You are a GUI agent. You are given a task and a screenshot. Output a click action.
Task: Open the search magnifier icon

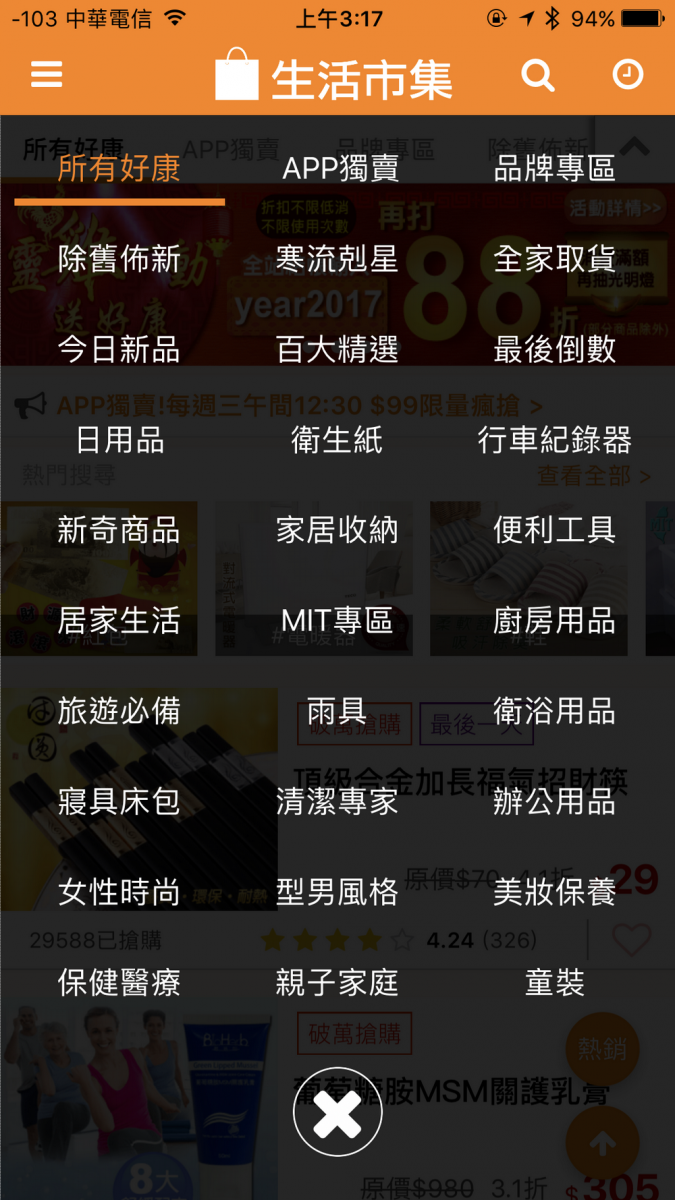(537, 75)
